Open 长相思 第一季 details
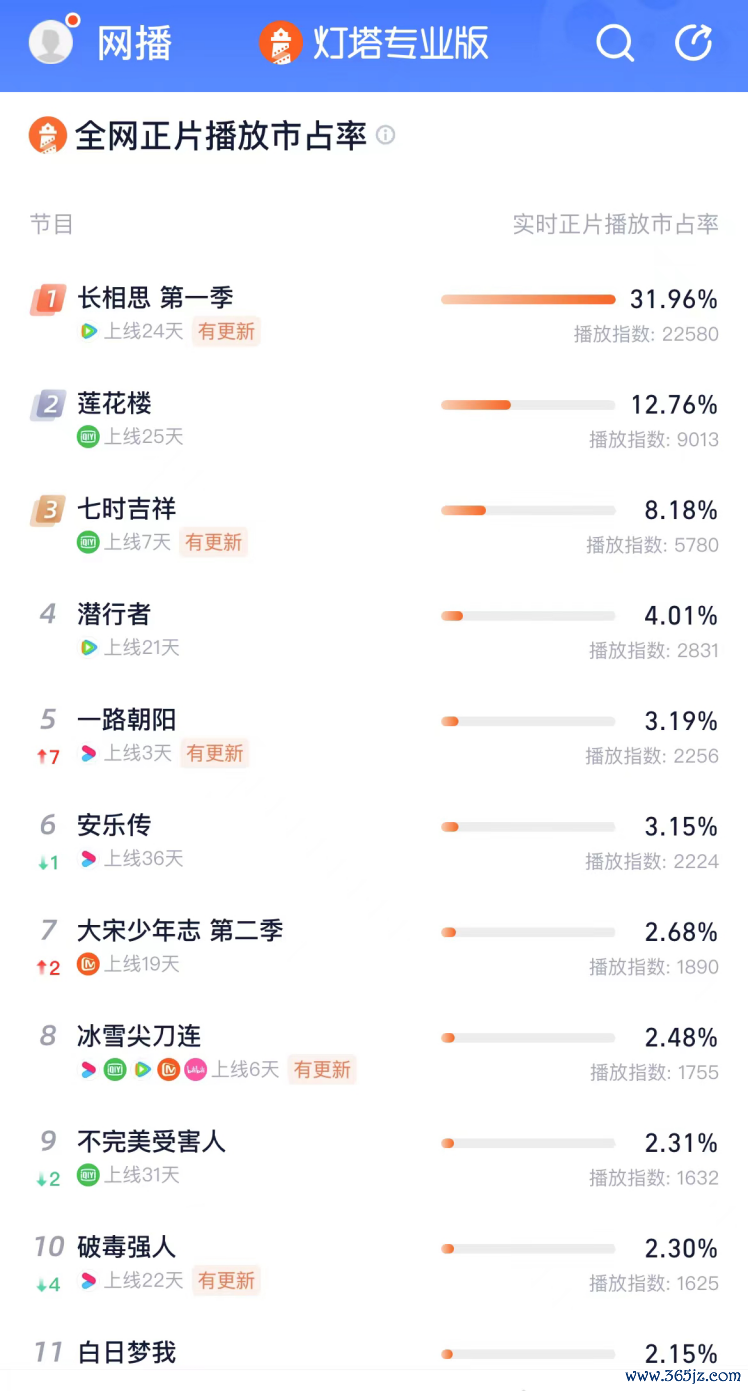This screenshot has width=748, height=1391. pyautogui.click(x=374, y=314)
